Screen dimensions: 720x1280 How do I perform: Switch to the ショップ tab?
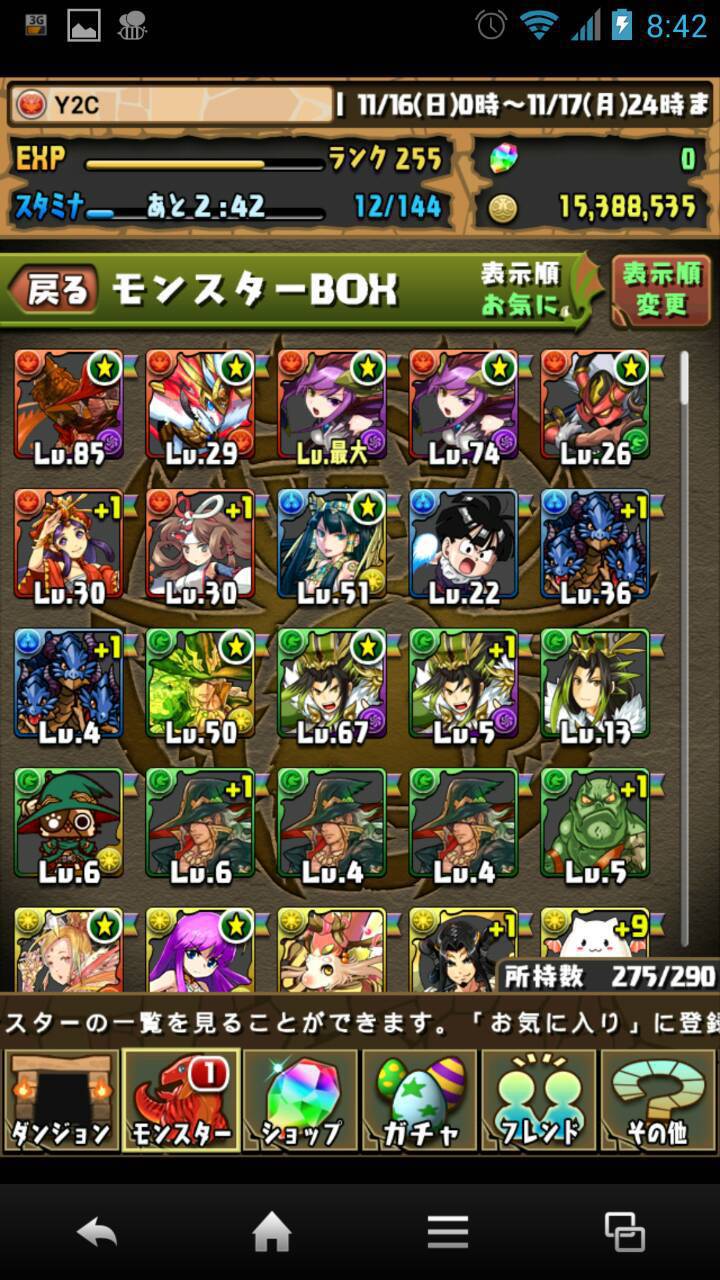[300, 1100]
